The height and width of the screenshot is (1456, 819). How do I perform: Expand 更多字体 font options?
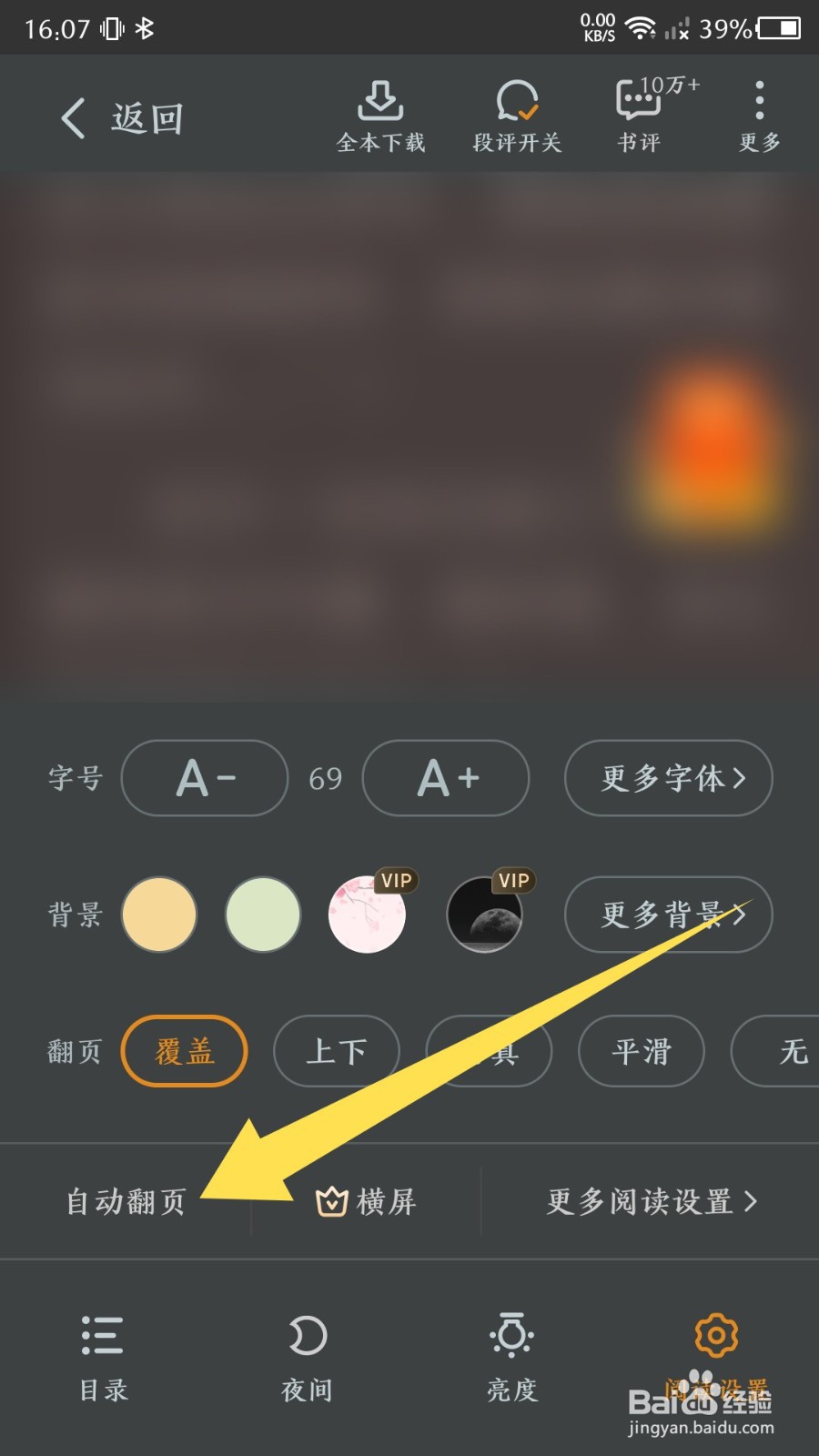(x=668, y=778)
